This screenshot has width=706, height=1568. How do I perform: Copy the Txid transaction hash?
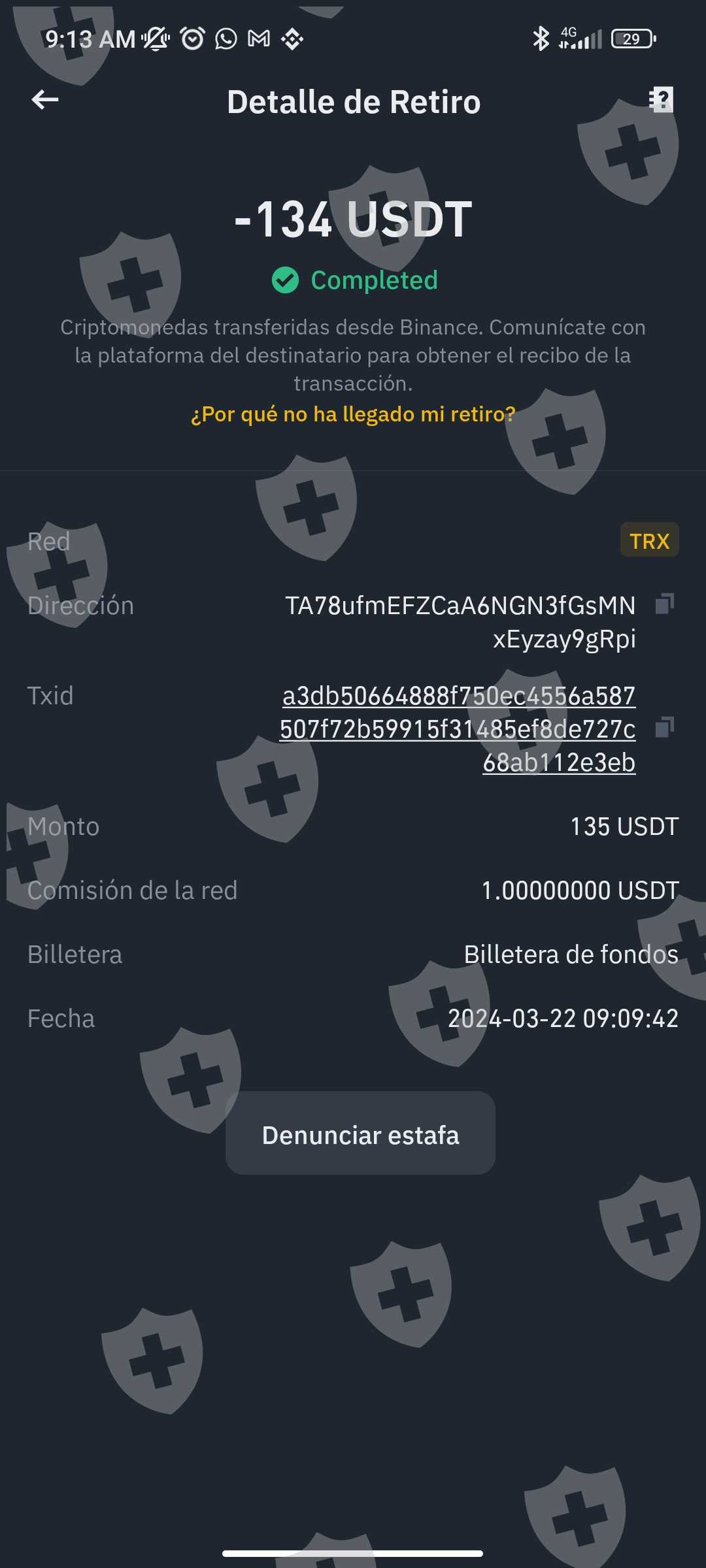coord(664,727)
